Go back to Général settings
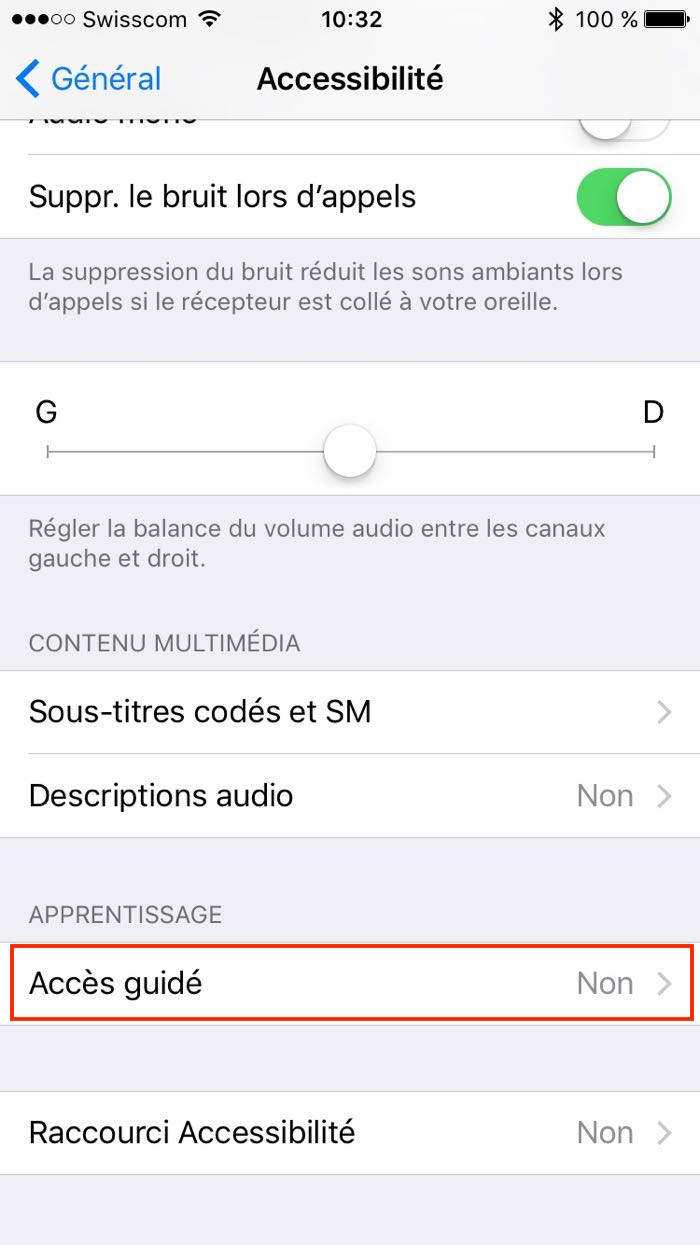 (x=88, y=79)
